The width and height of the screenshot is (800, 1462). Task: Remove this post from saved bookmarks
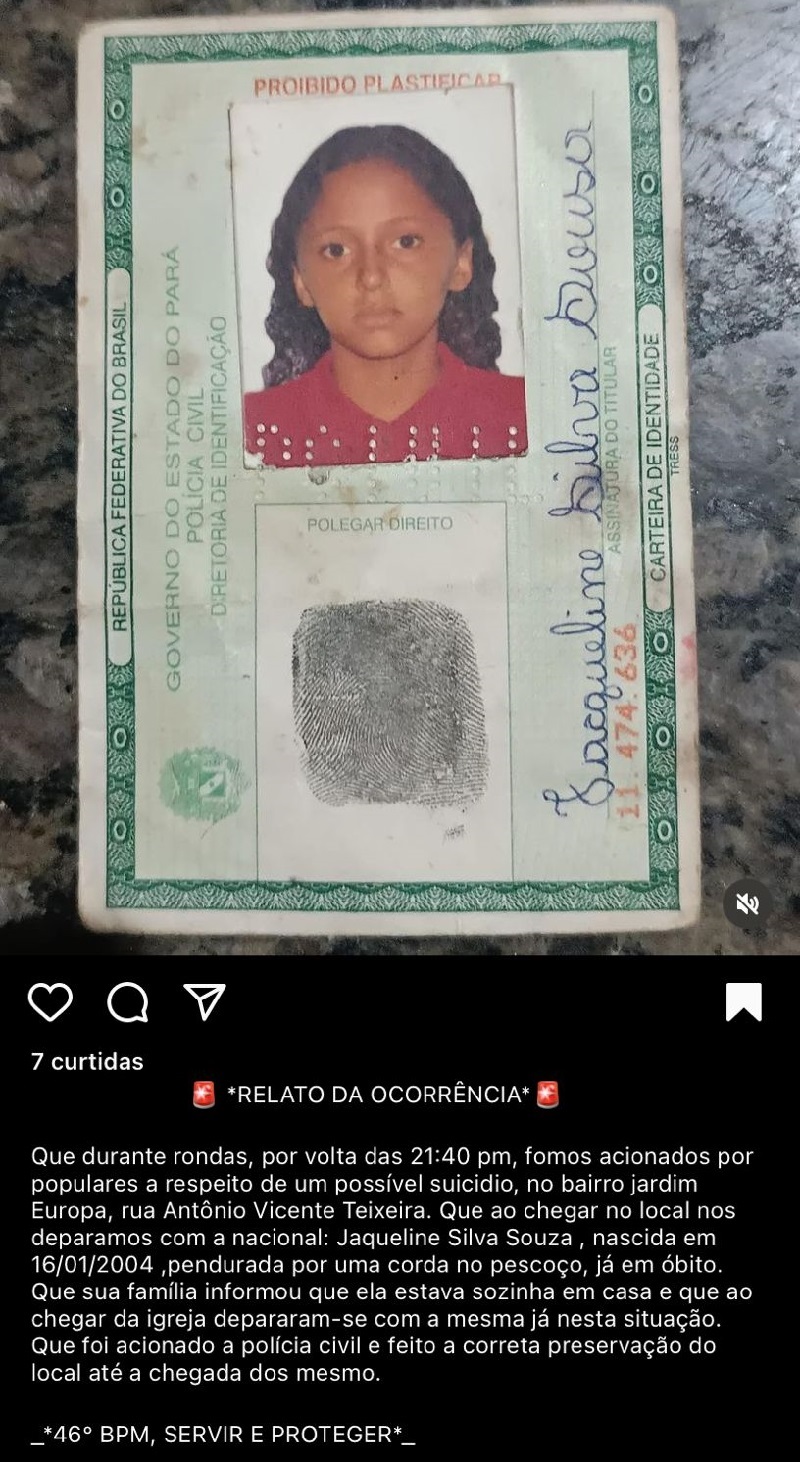(743, 1001)
